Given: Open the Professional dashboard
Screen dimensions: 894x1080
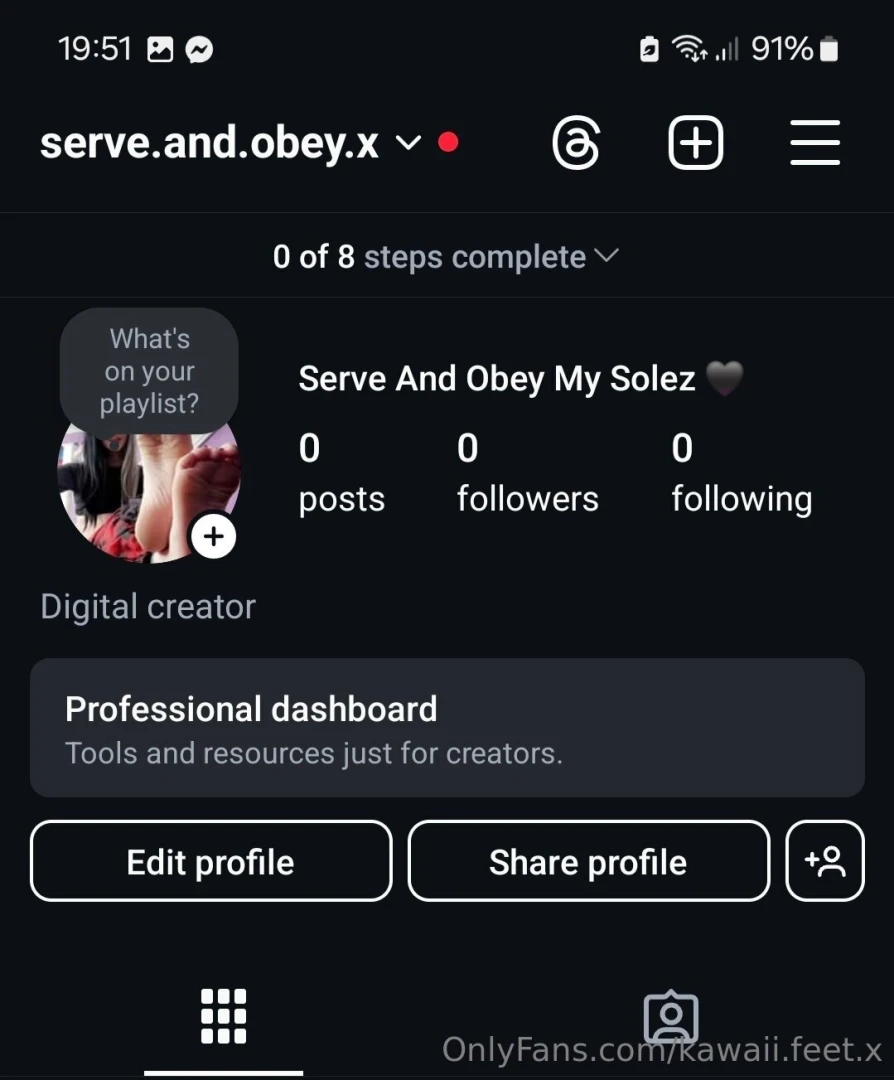Looking at the screenshot, I should (x=447, y=727).
